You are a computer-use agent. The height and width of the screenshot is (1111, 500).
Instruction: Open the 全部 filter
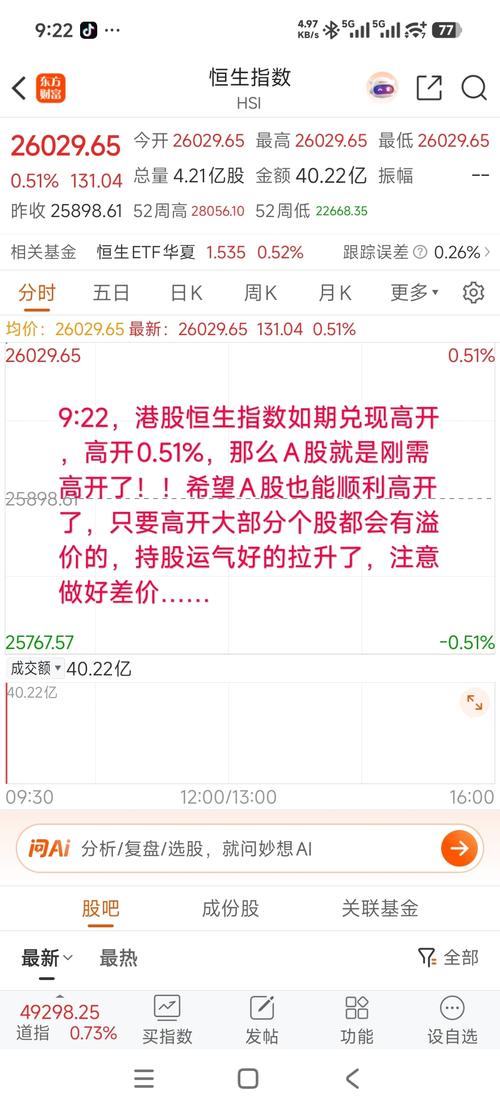(448, 958)
